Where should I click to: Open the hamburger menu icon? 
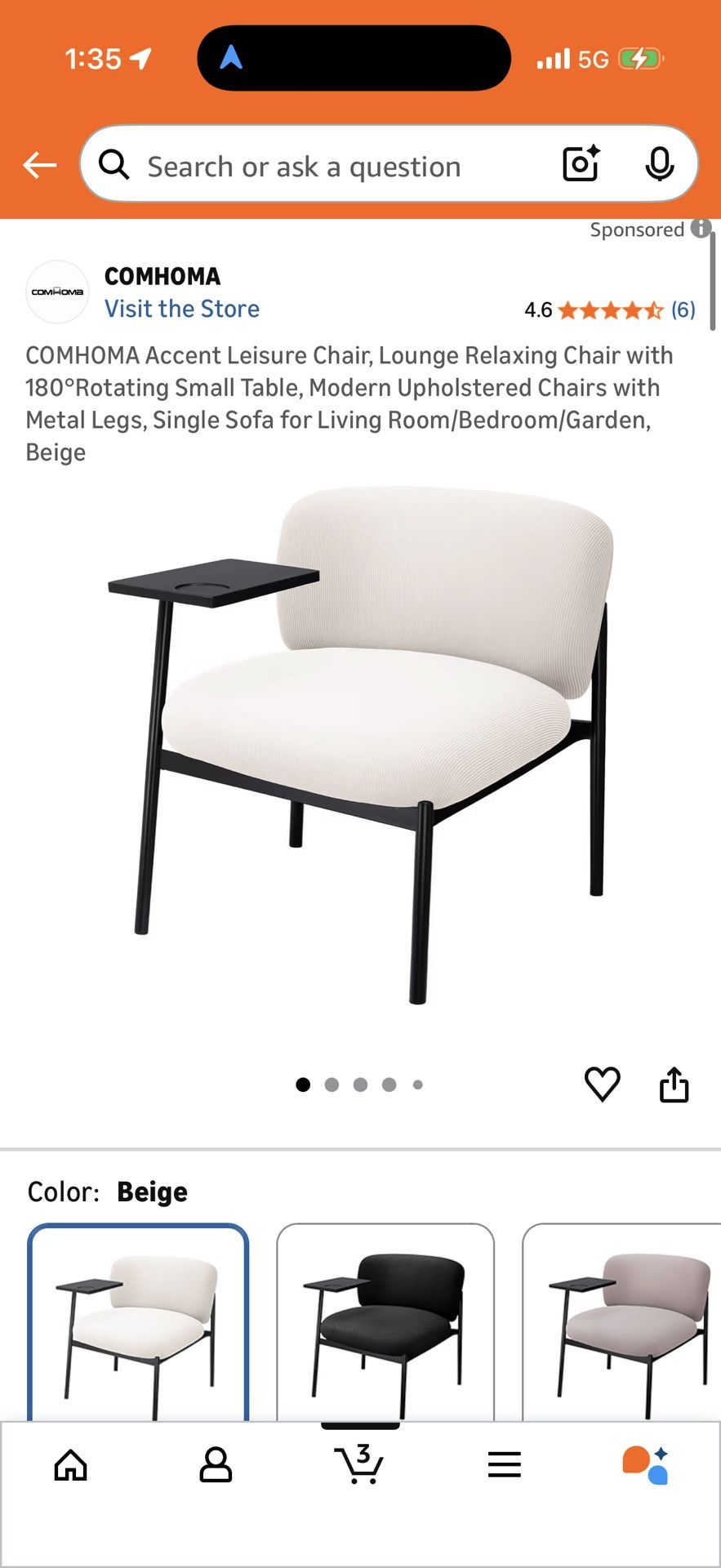point(505,1464)
